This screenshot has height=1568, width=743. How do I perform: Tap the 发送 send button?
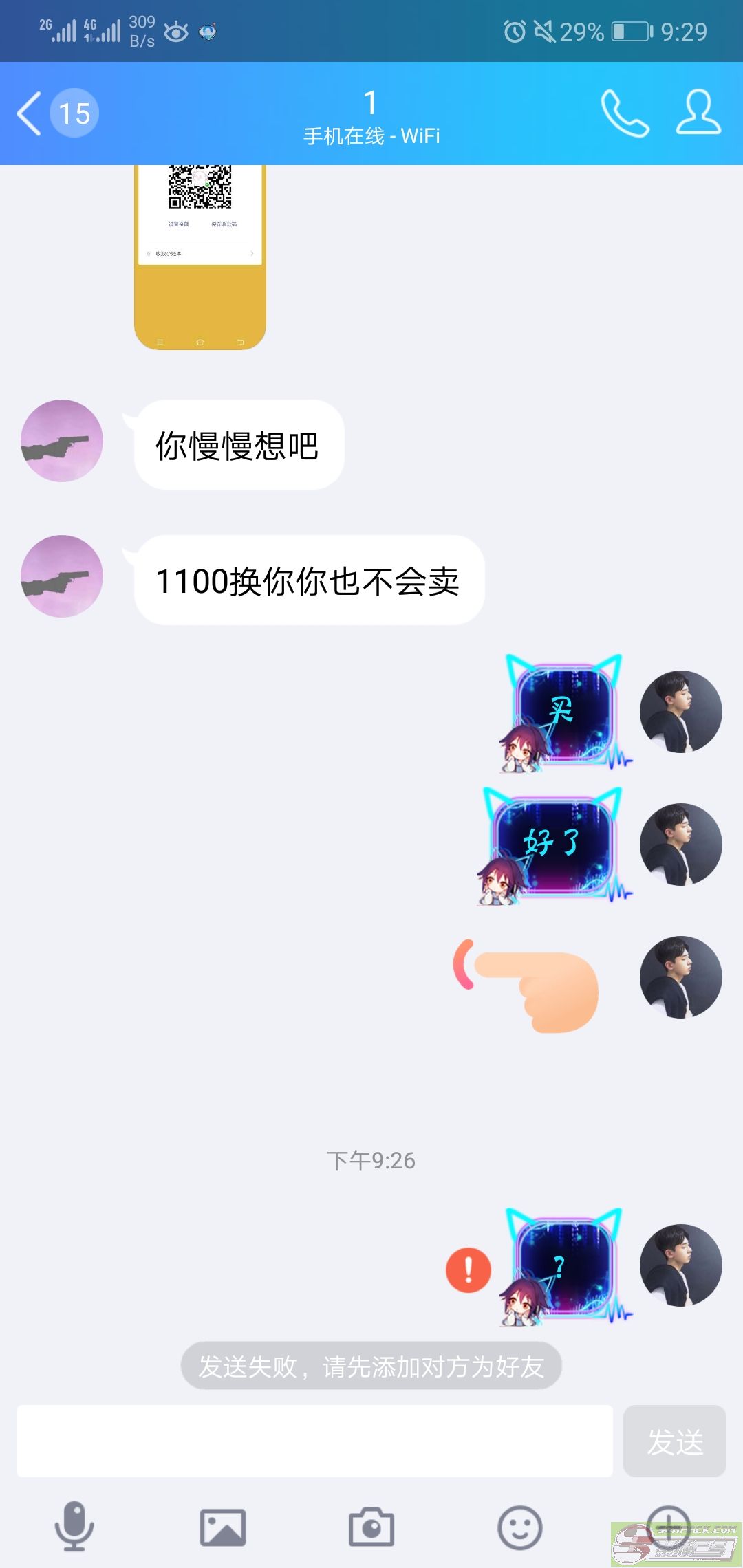(675, 1441)
